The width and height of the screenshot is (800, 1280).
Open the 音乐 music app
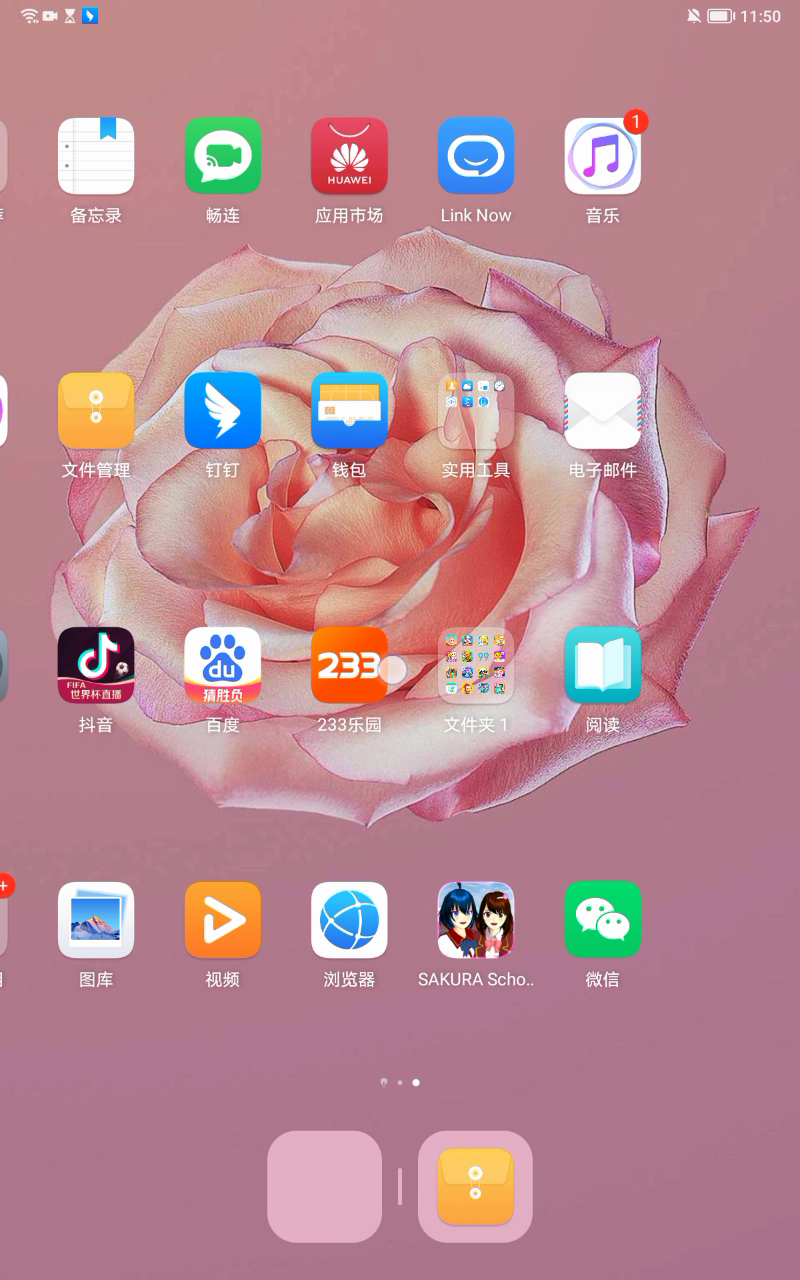pyautogui.click(x=602, y=156)
